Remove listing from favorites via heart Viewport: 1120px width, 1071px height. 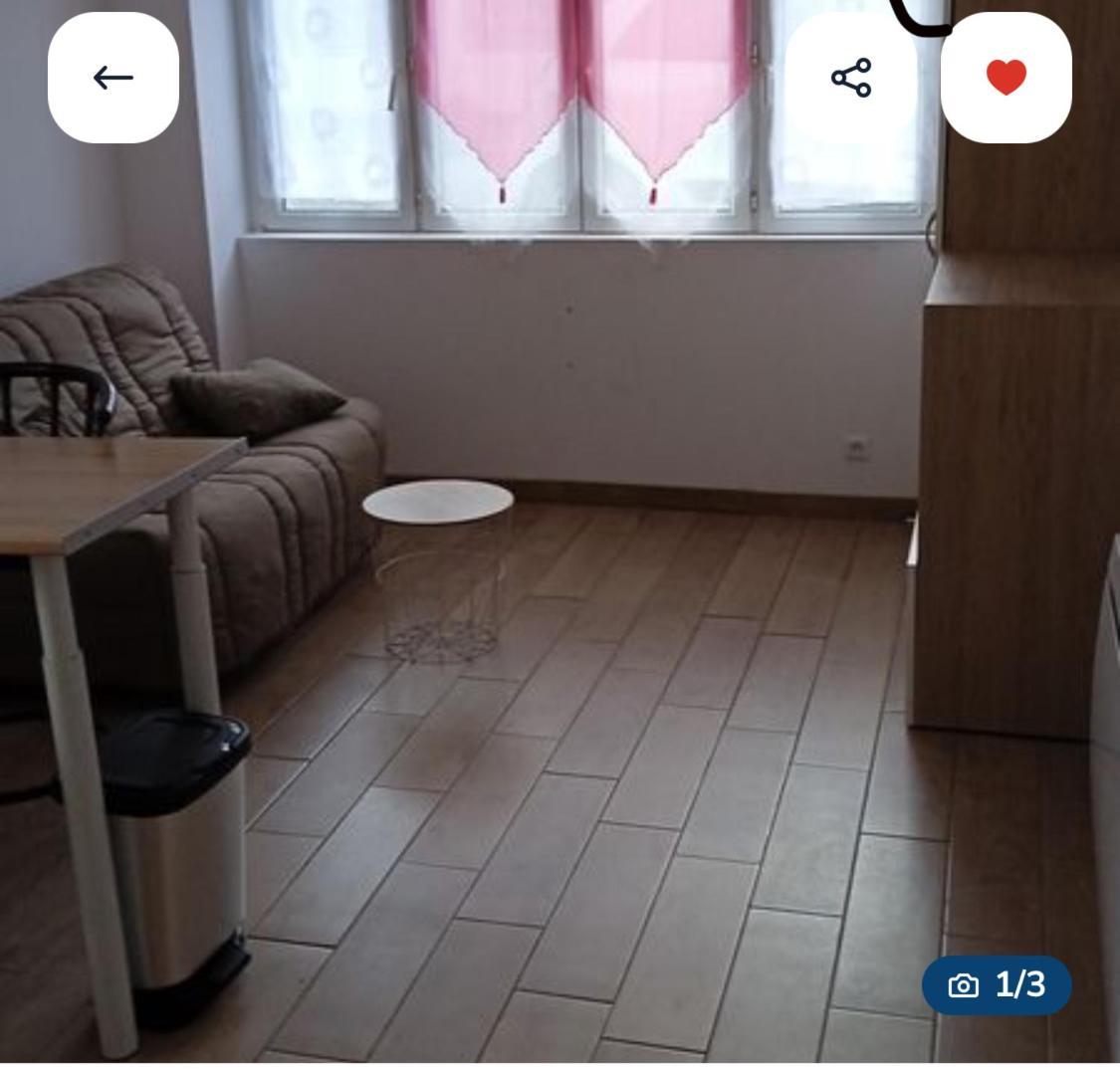[x=1006, y=78]
